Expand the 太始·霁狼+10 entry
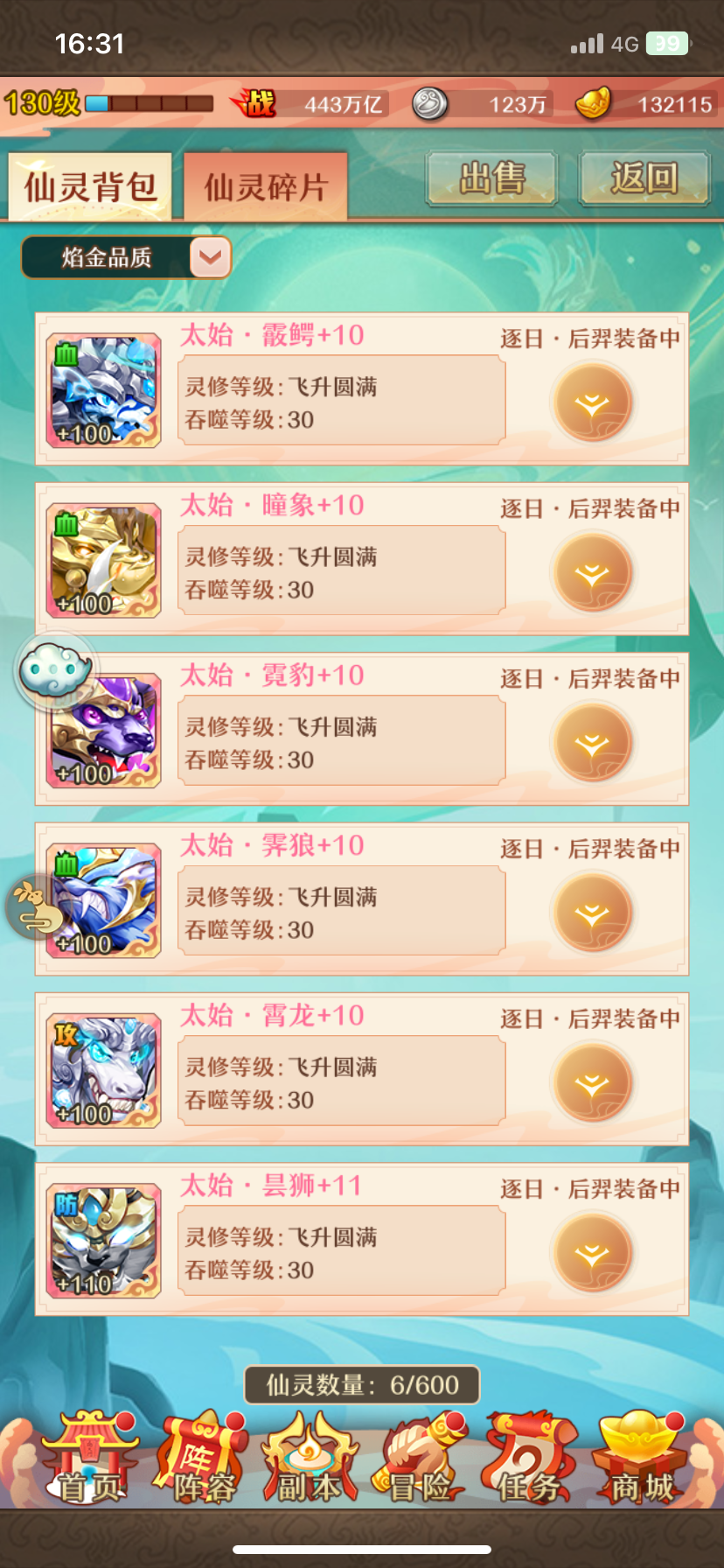 (x=593, y=913)
